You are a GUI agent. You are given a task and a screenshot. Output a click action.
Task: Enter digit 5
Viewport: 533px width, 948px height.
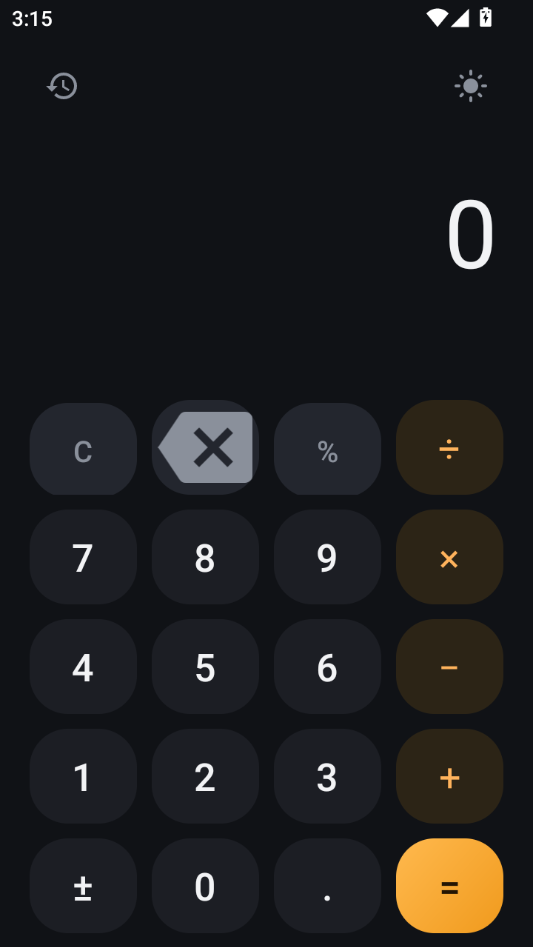(x=205, y=666)
